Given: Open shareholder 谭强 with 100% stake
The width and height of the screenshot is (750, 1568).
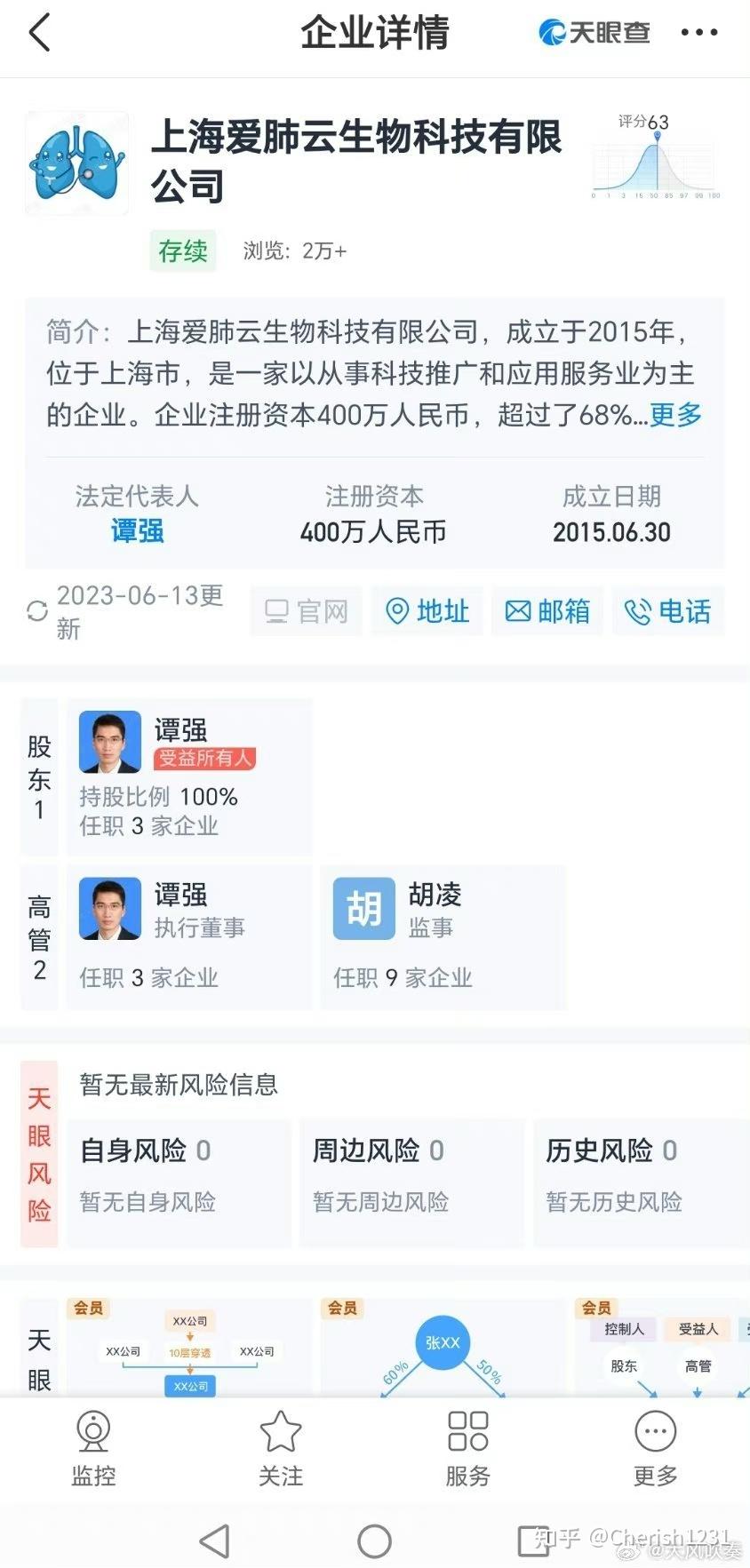Looking at the screenshot, I should (x=188, y=776).
